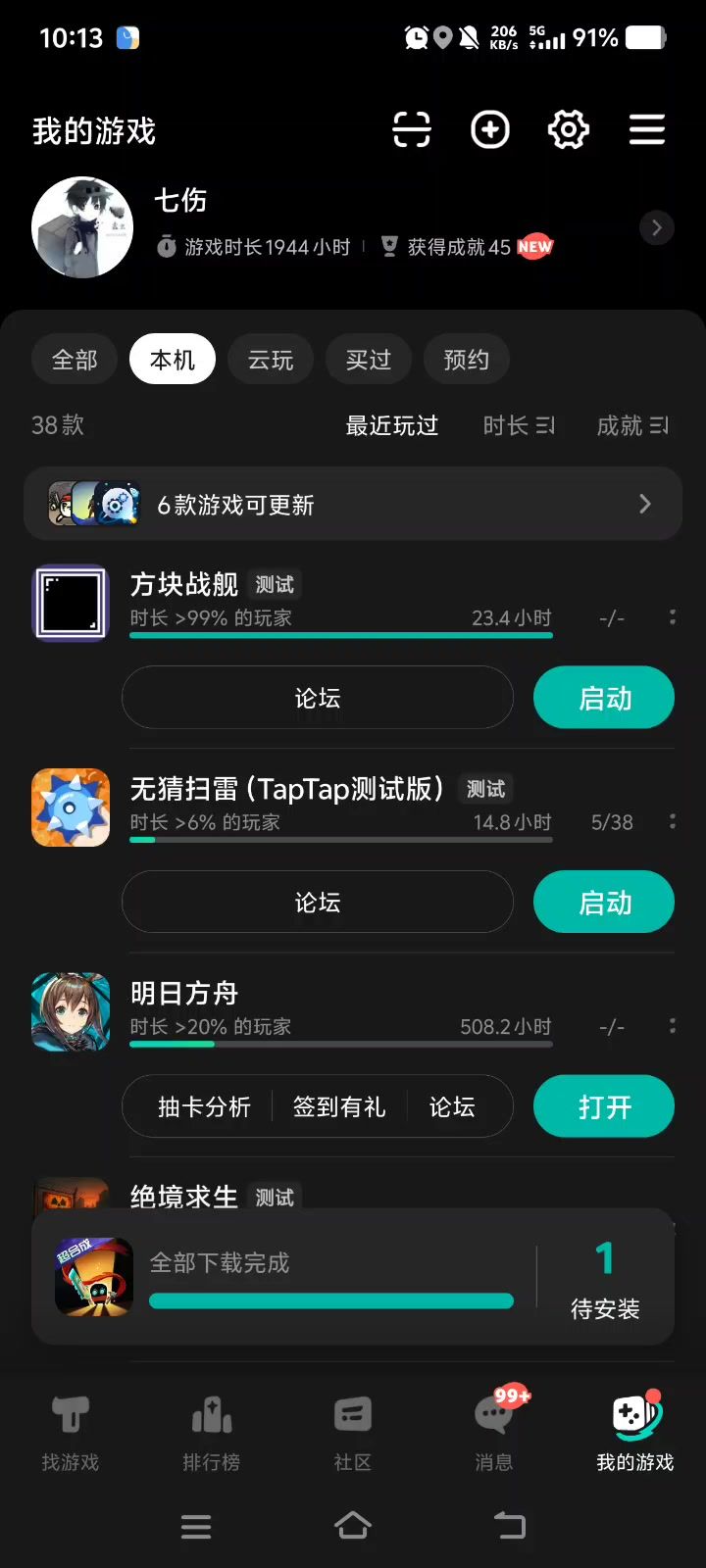Tap 签到有礼 under 明日方舟
This screenshot has height=1568, width=706.
click(x=339, y=1106)
